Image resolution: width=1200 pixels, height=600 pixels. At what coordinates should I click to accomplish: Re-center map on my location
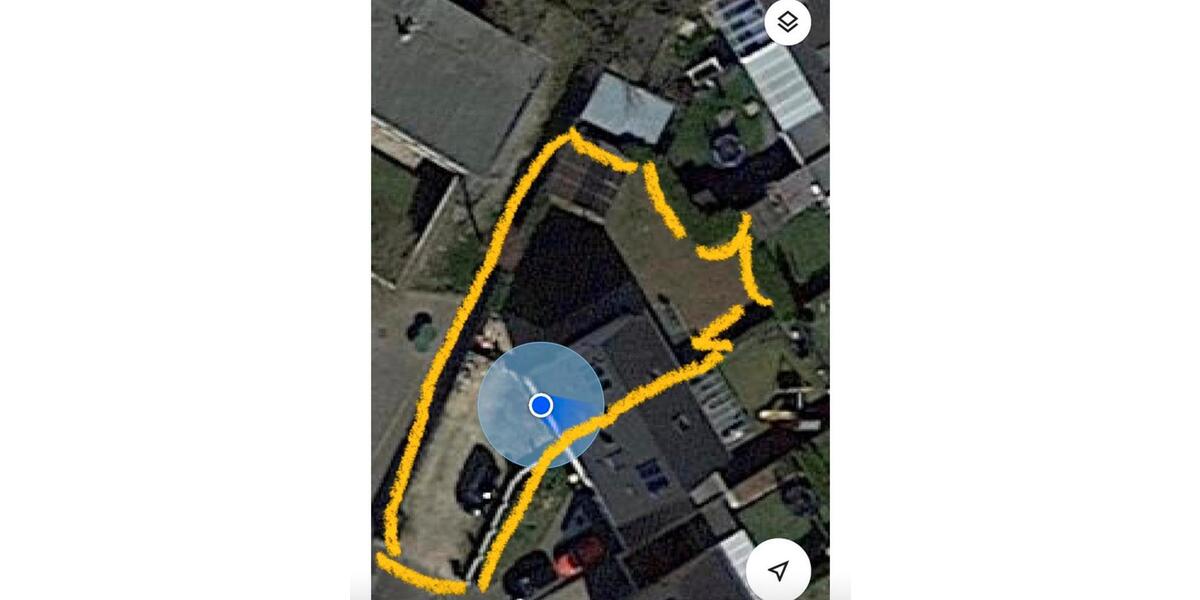tap(778, 571)
